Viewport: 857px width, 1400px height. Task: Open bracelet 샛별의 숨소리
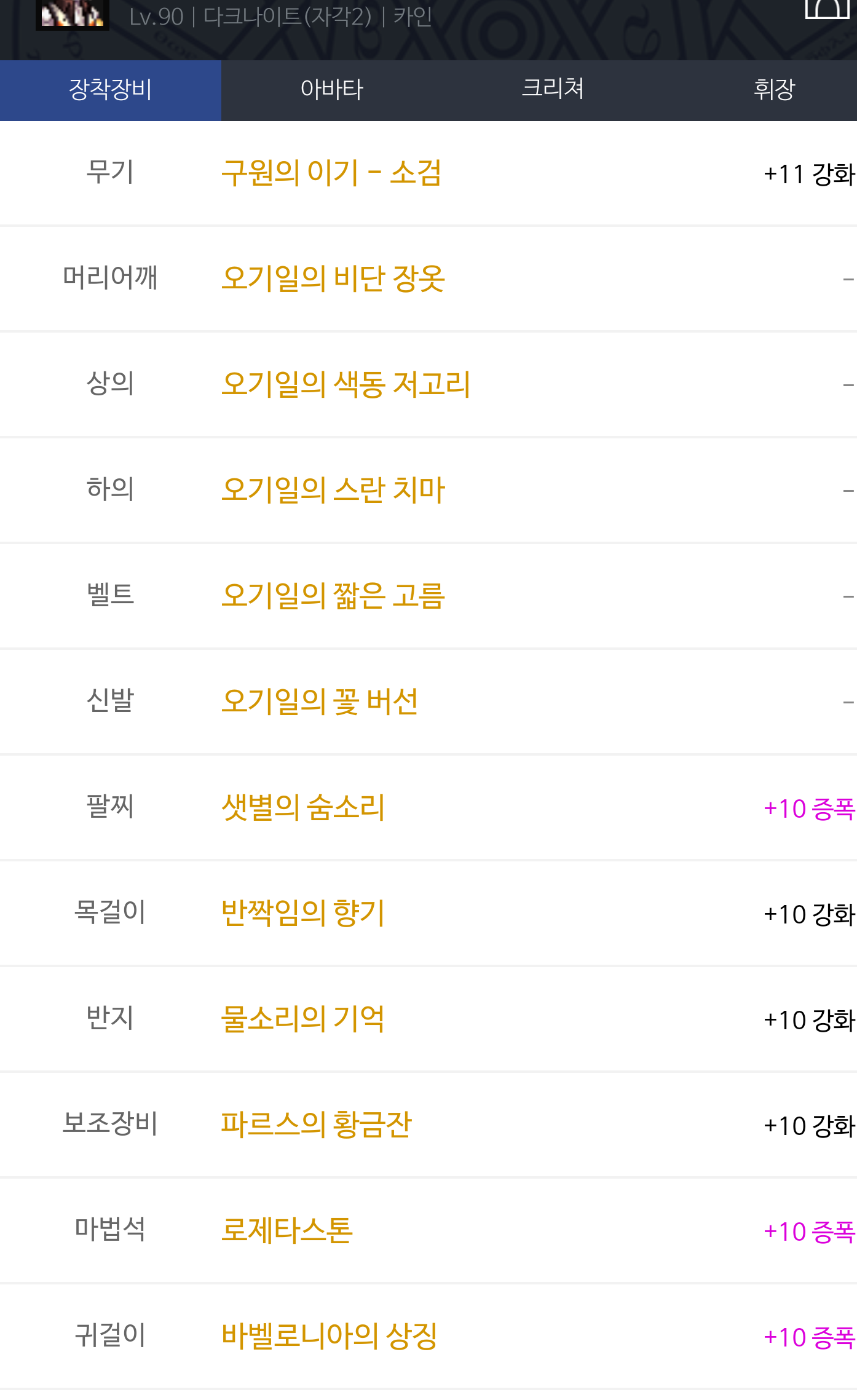pyautogui.click(x=302, y=807)
